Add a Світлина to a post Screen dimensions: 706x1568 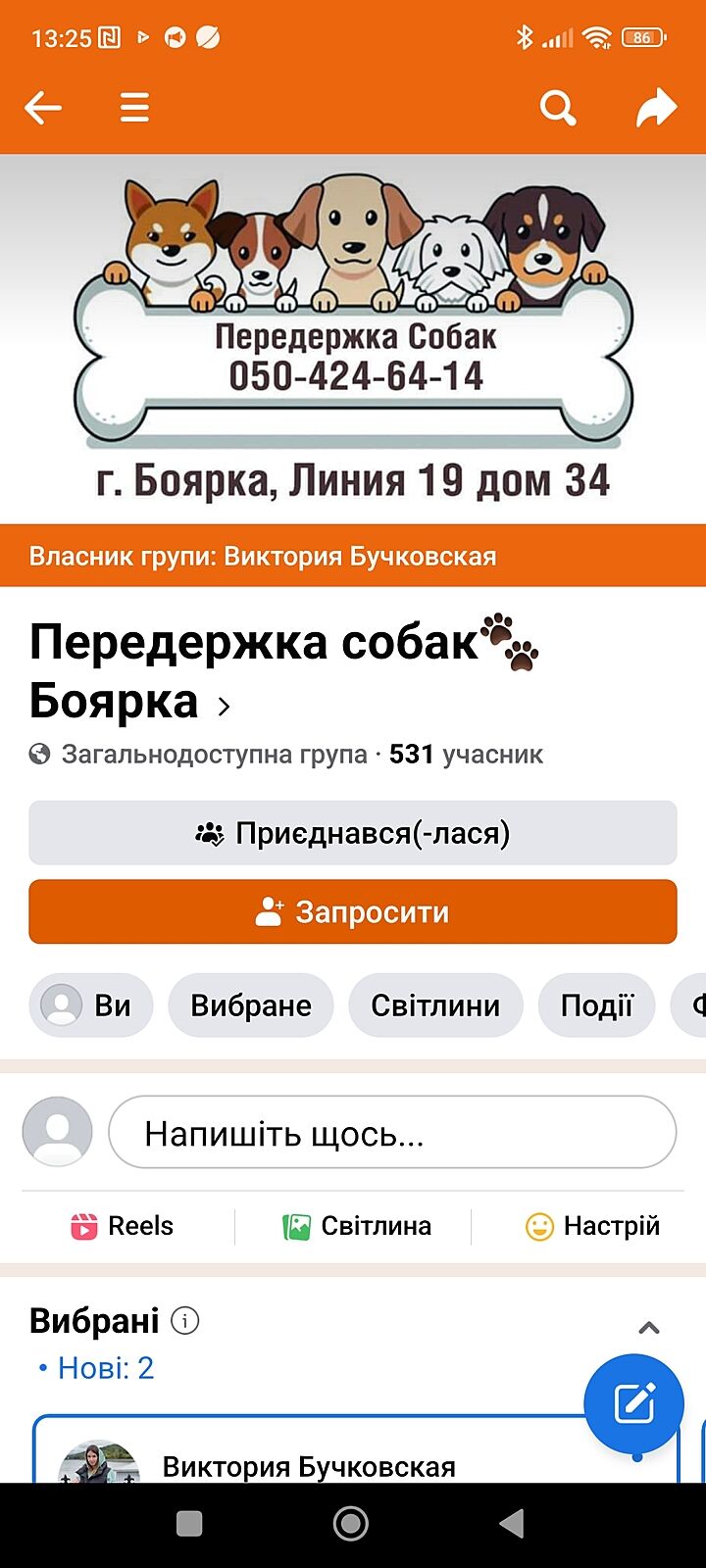(357, 1226)
